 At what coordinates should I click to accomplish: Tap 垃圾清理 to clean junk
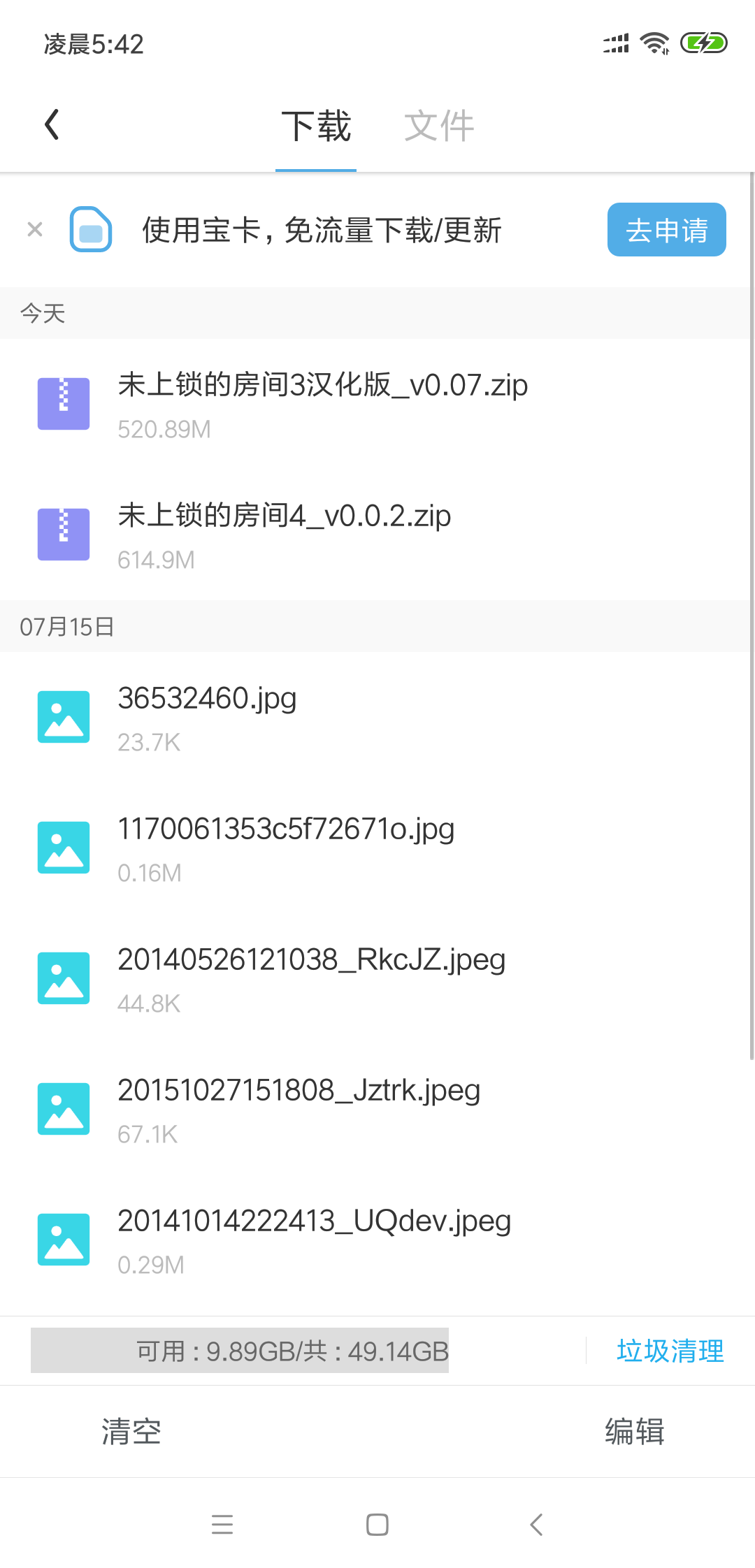click(670, 1351)
